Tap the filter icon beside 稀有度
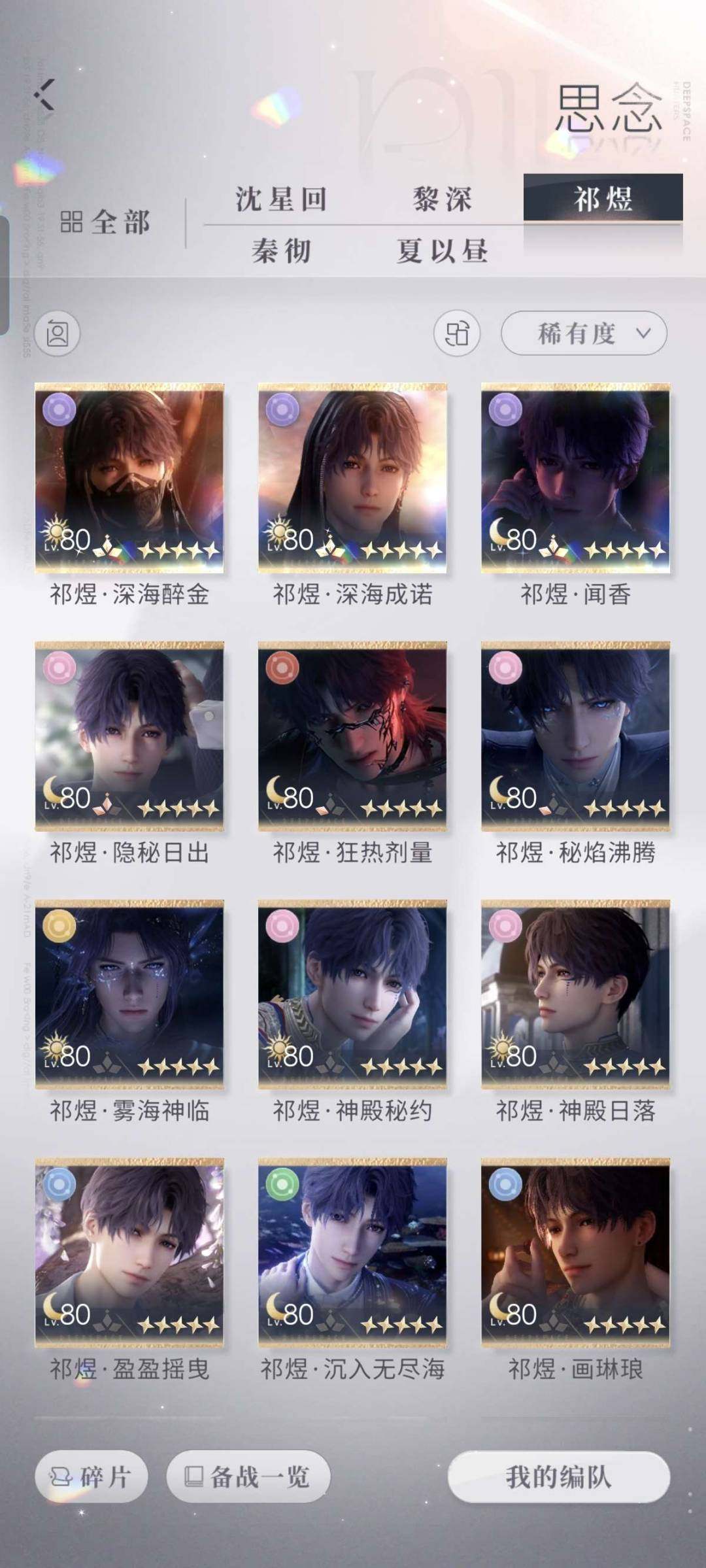Image resolution: width=706 pixels, height=1568 pixels. pyautogui.click(x=456, y=334)
